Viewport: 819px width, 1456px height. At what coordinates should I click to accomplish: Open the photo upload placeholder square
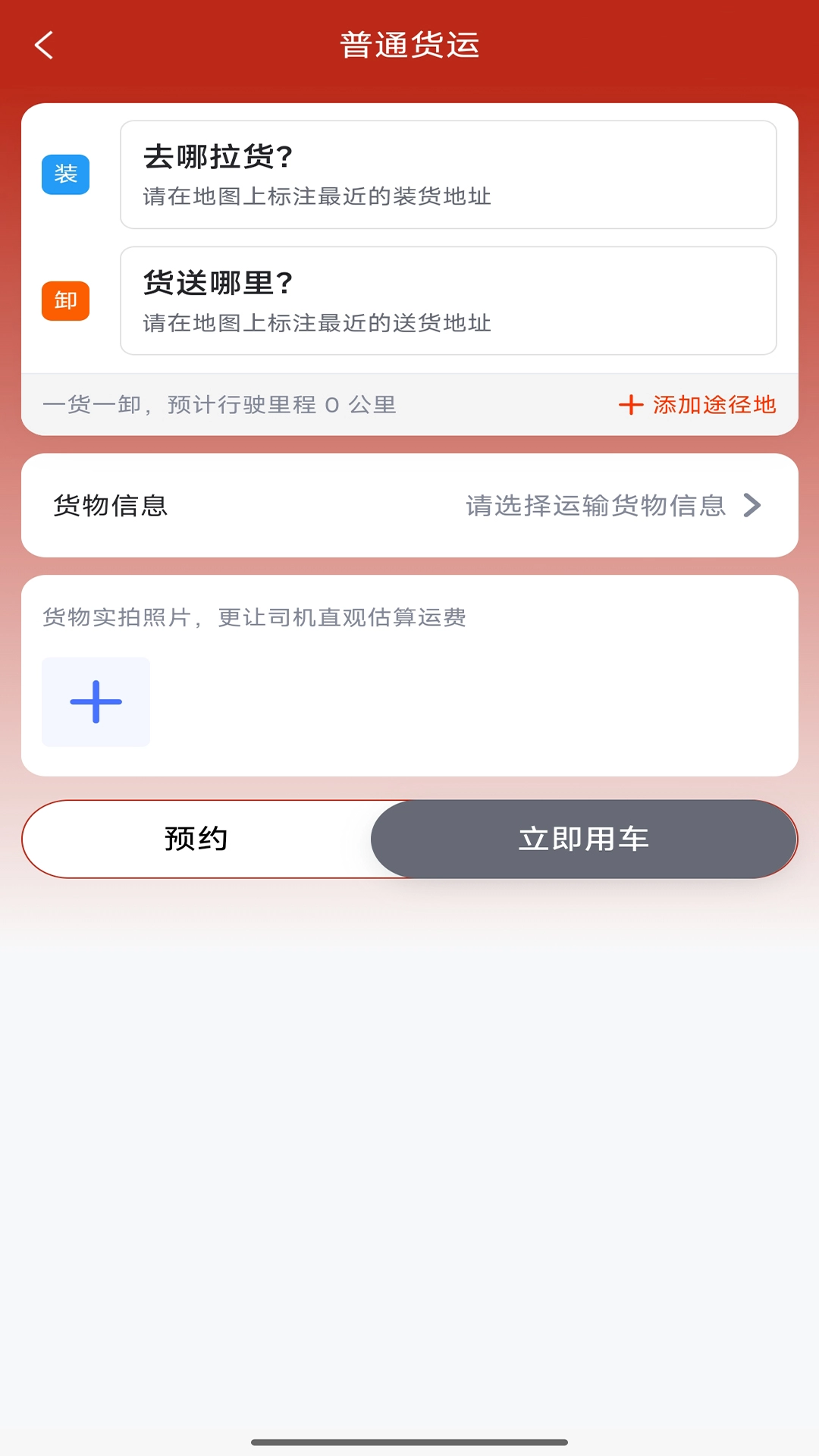[96, 701]
